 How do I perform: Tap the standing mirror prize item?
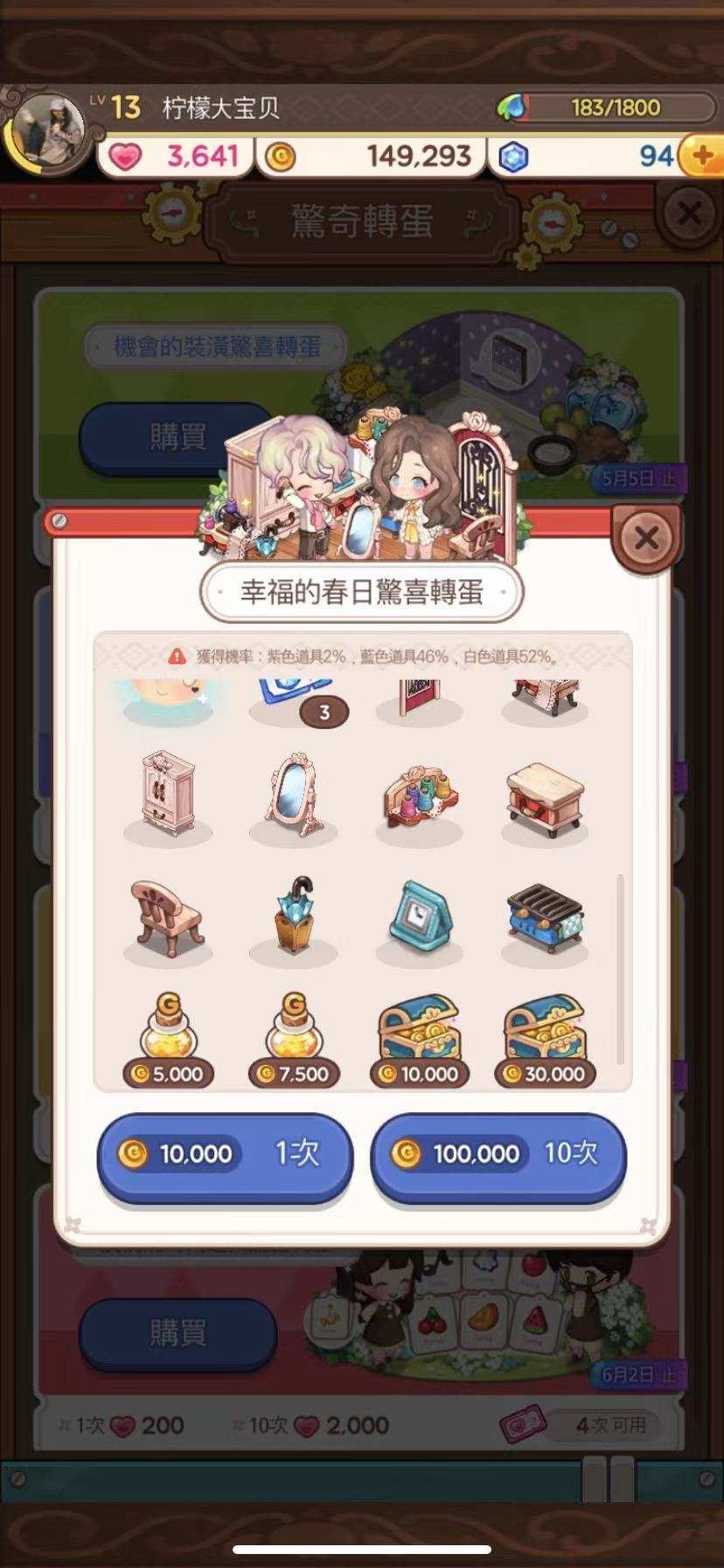294,791
